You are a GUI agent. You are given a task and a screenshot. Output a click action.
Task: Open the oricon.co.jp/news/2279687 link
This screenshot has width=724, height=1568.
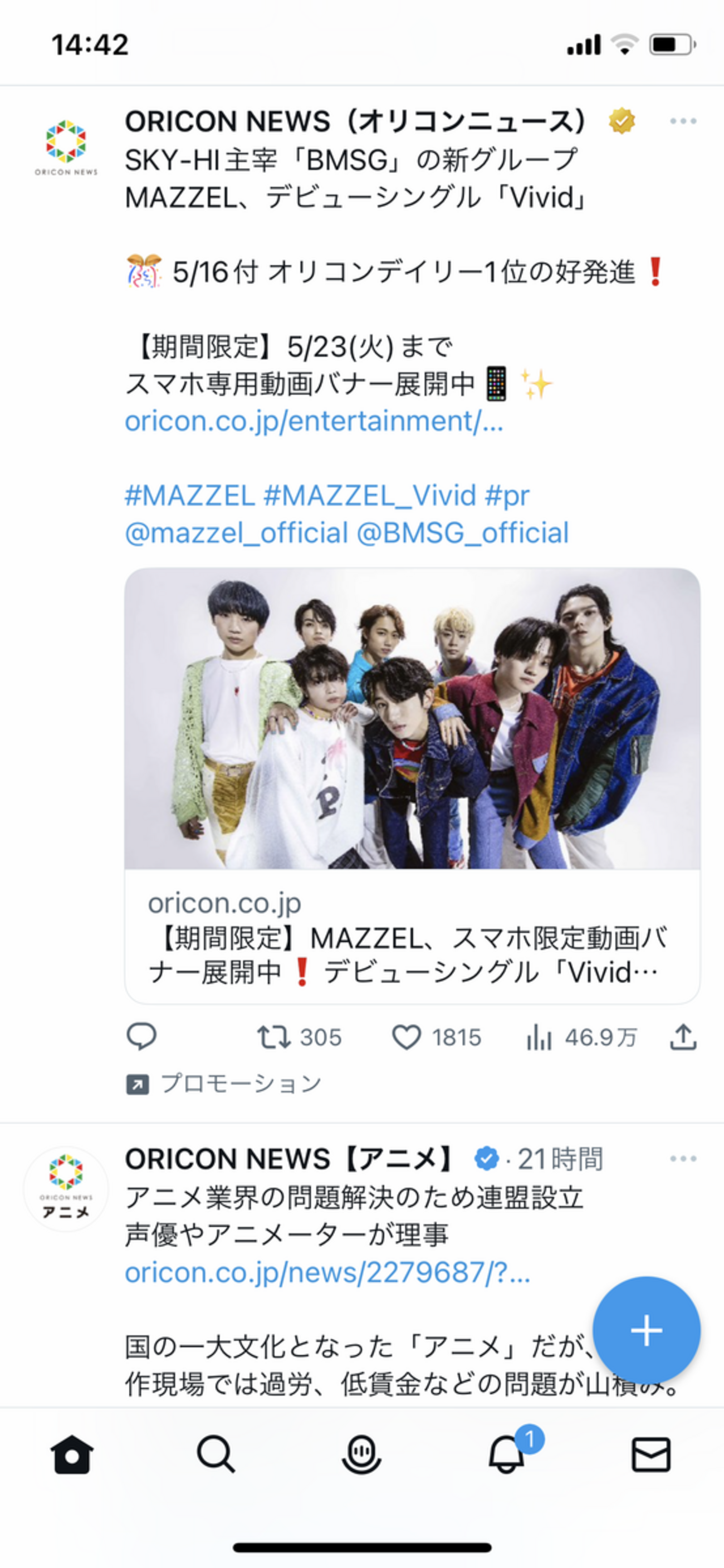coord(327,1272)
